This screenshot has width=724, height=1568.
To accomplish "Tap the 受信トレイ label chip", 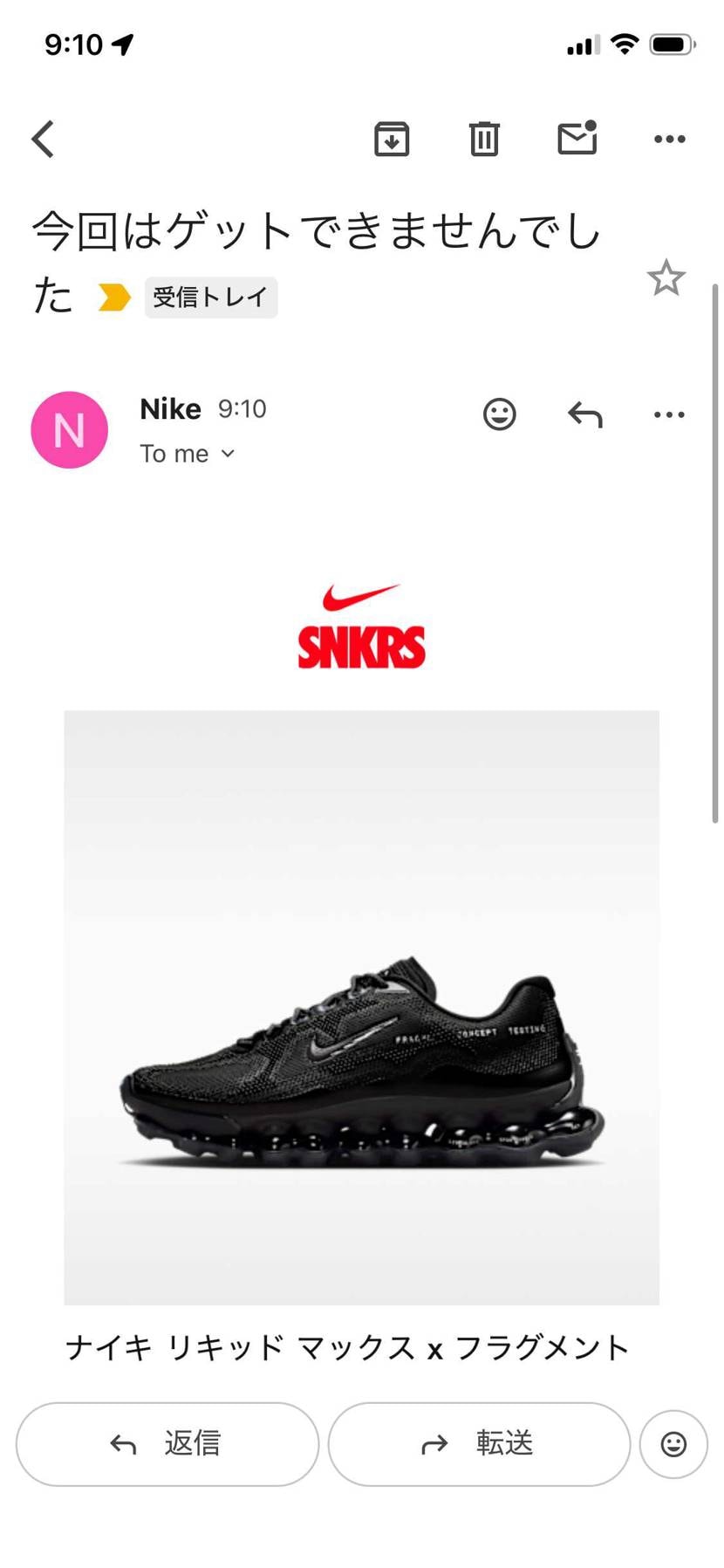I will coord(210,298).
